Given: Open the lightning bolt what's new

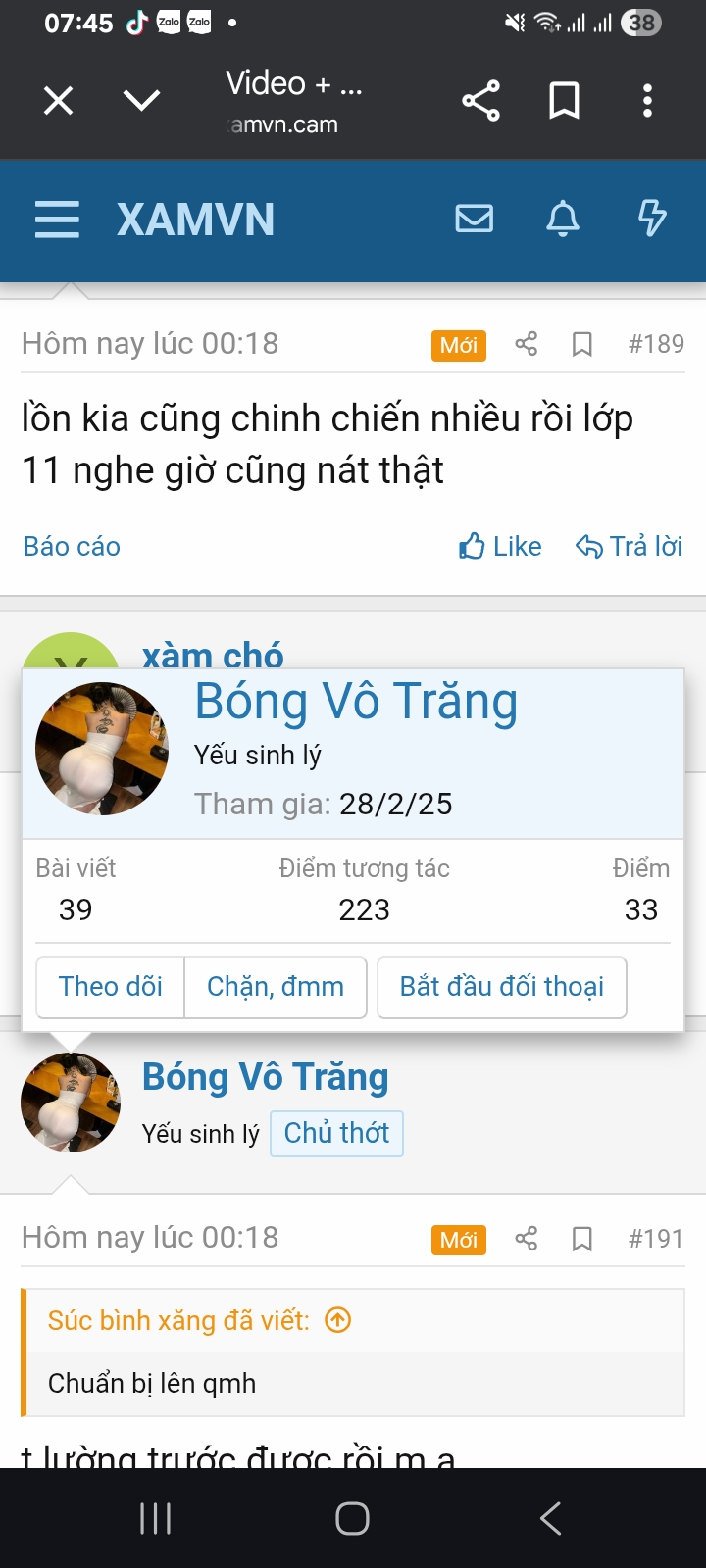Looking at the screenshot, I should (652, 218).
